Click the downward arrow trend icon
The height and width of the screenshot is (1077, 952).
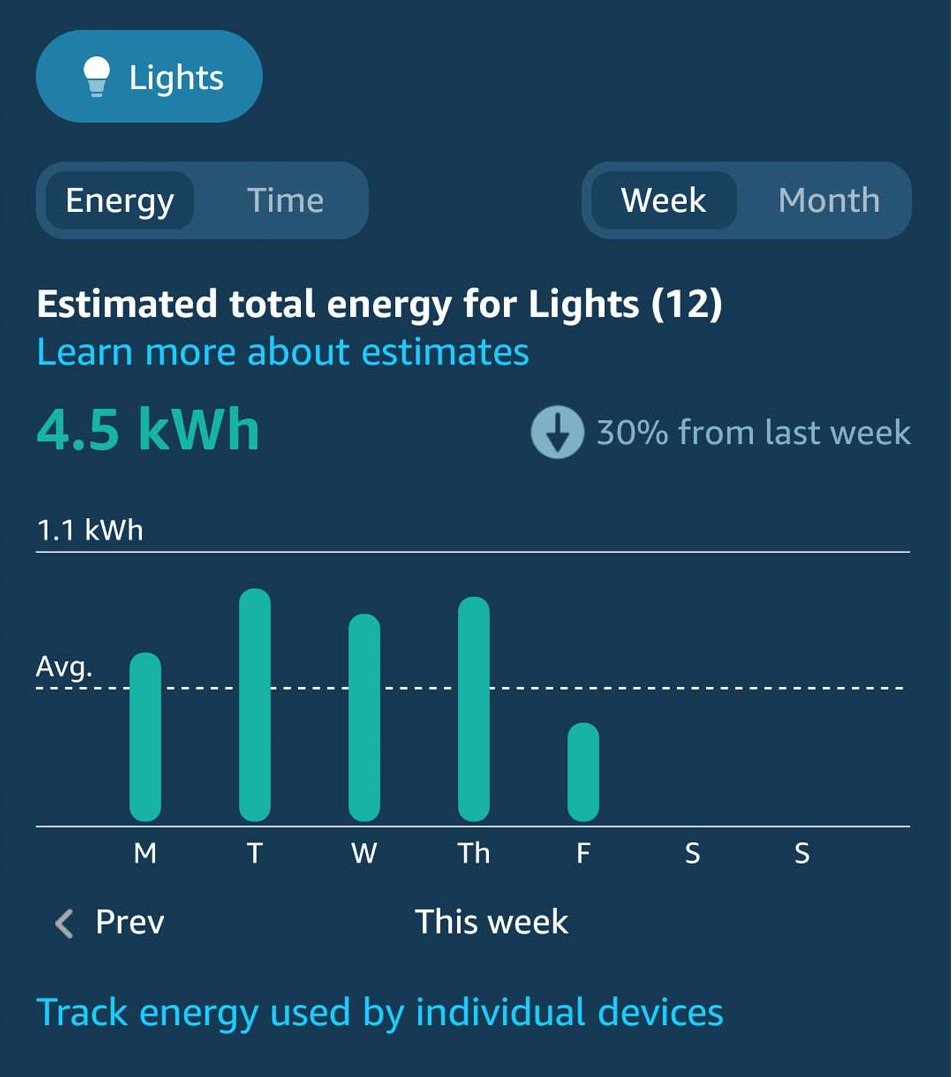click(x=556, y=432)
